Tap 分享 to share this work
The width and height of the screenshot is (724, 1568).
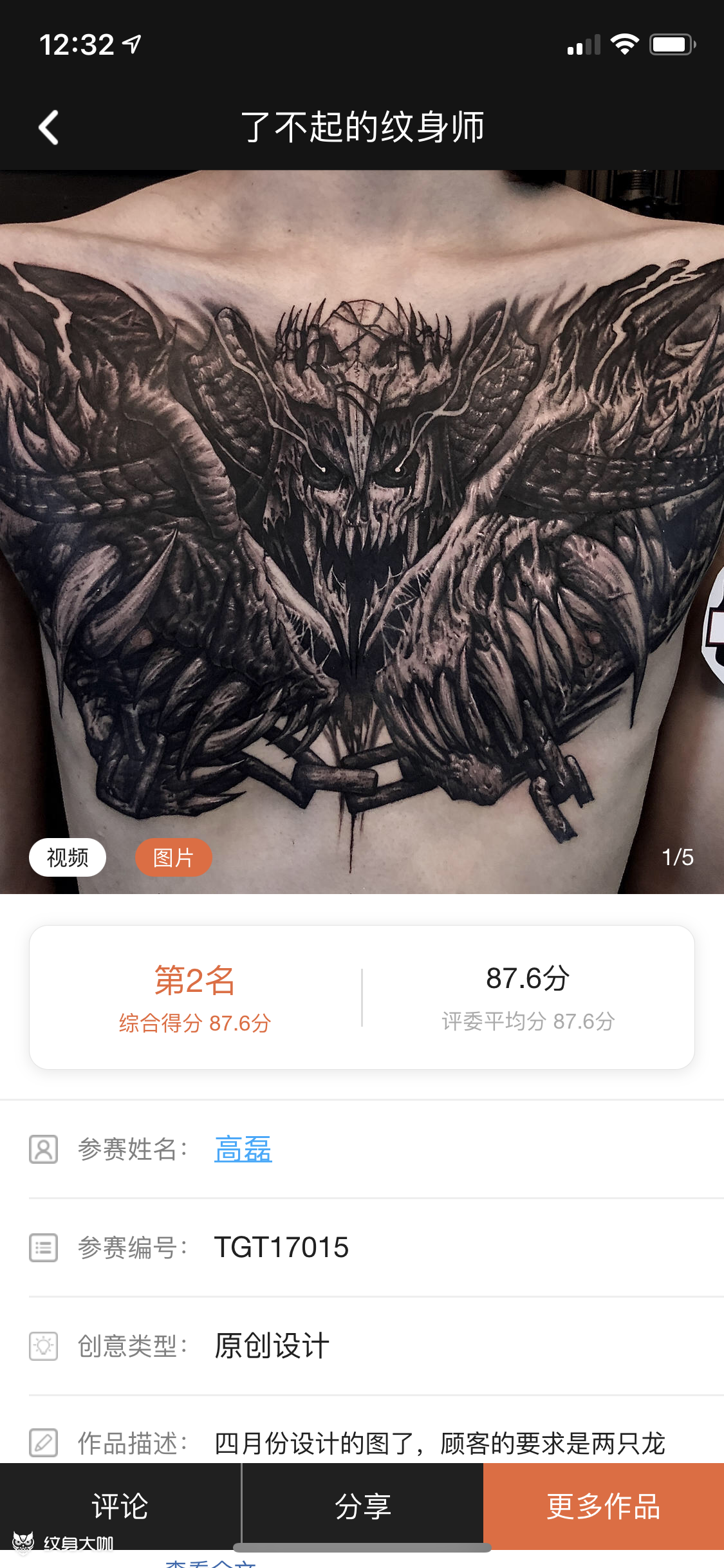coord(362,1506)
